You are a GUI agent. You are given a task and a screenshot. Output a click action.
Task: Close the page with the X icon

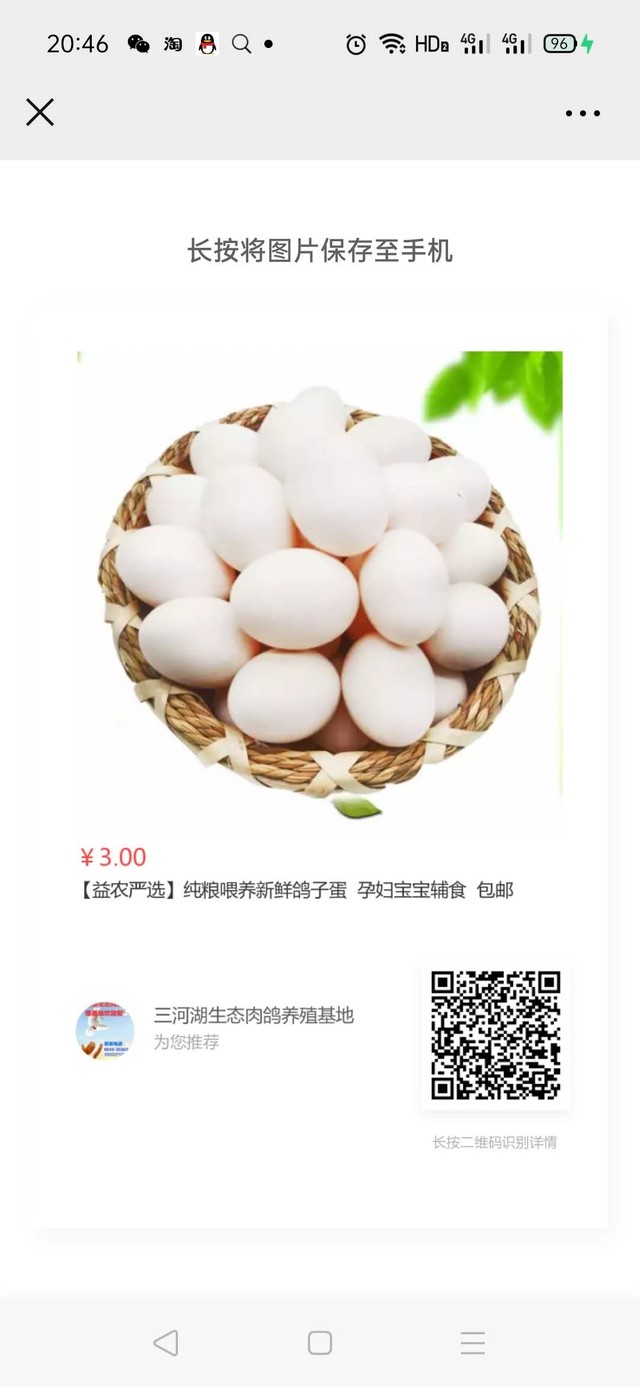point(40,112)
